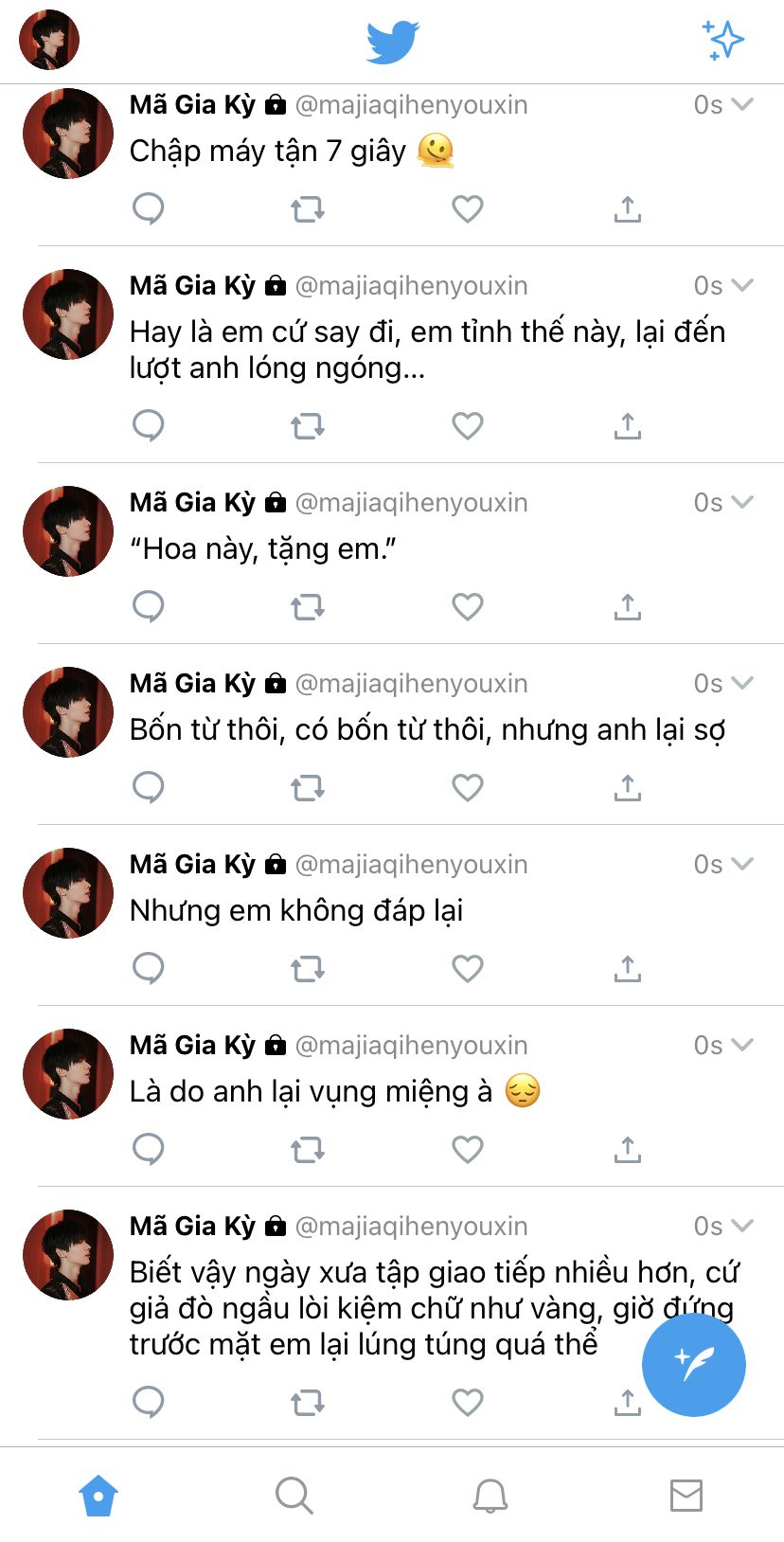
Task: Like the tweet "Hoa này, tặng em."
Action: pyautogui.click(x=468, y=606)
